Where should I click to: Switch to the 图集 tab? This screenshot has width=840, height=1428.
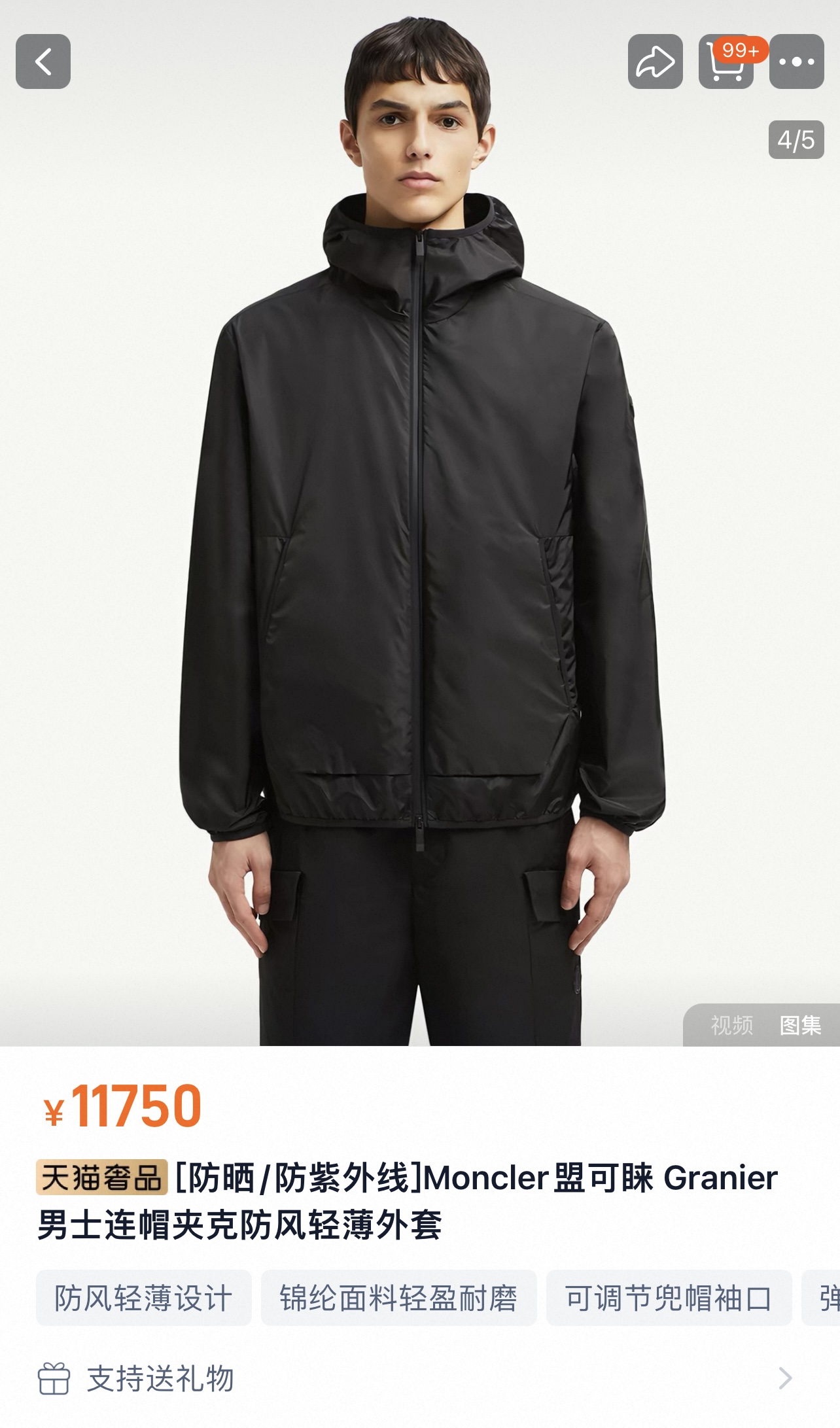click(x=800, y=1025)
